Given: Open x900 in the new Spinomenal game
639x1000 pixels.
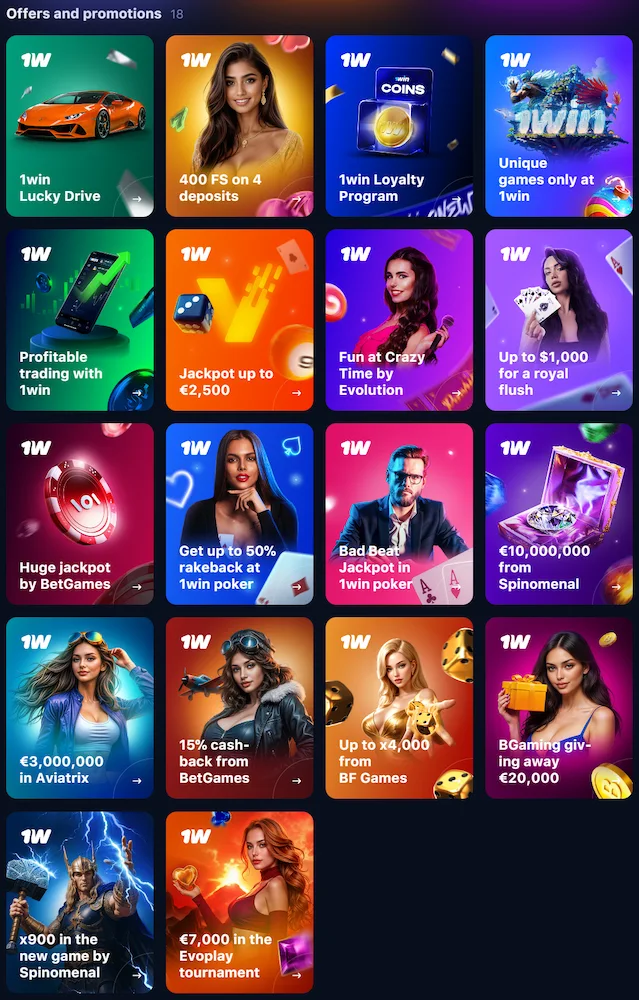Looking at the screenshot, I should (x=80, y=901).
